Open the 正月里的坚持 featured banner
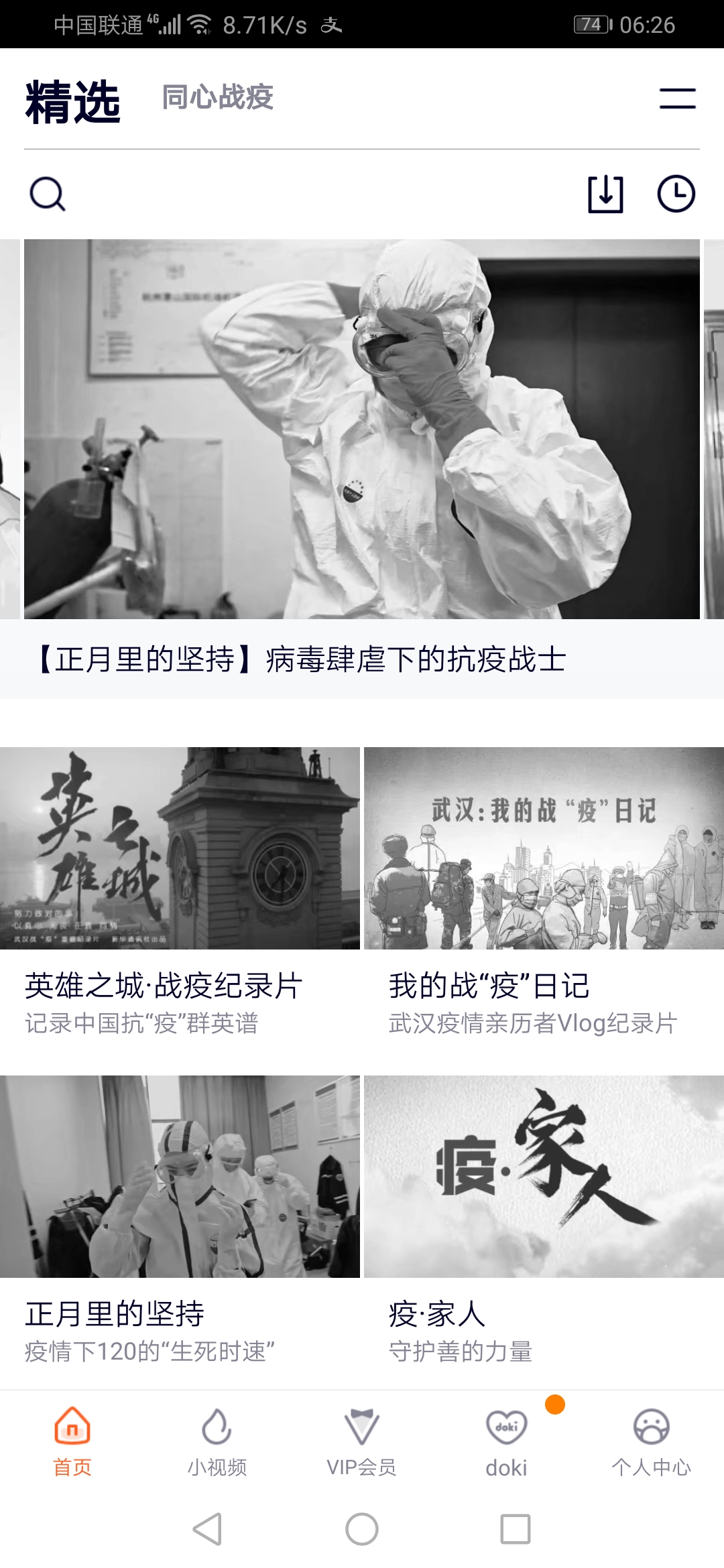Screen dimensions: 724x1568 tap(362, 429)
